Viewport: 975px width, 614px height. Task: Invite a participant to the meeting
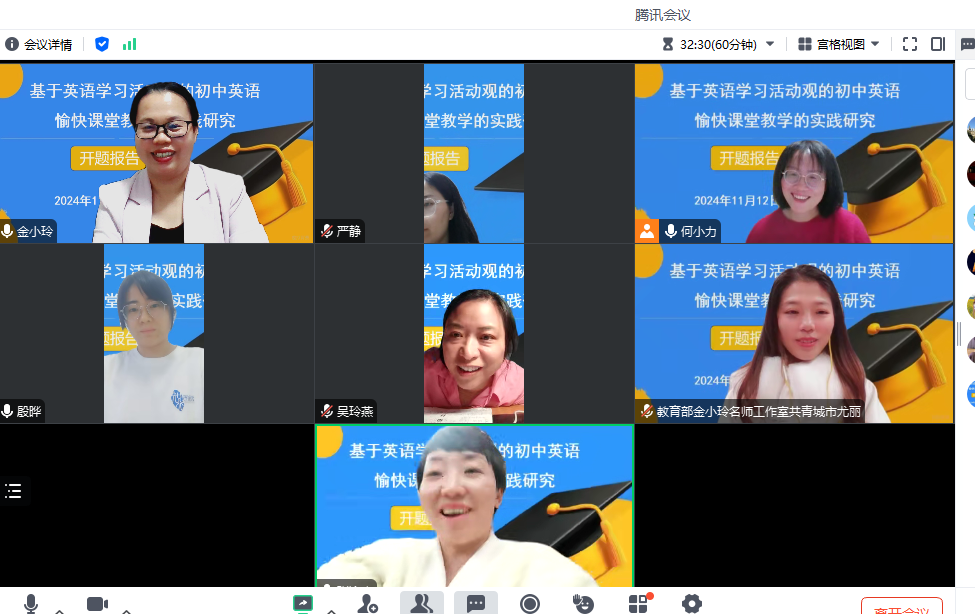(x=368, y=603)
